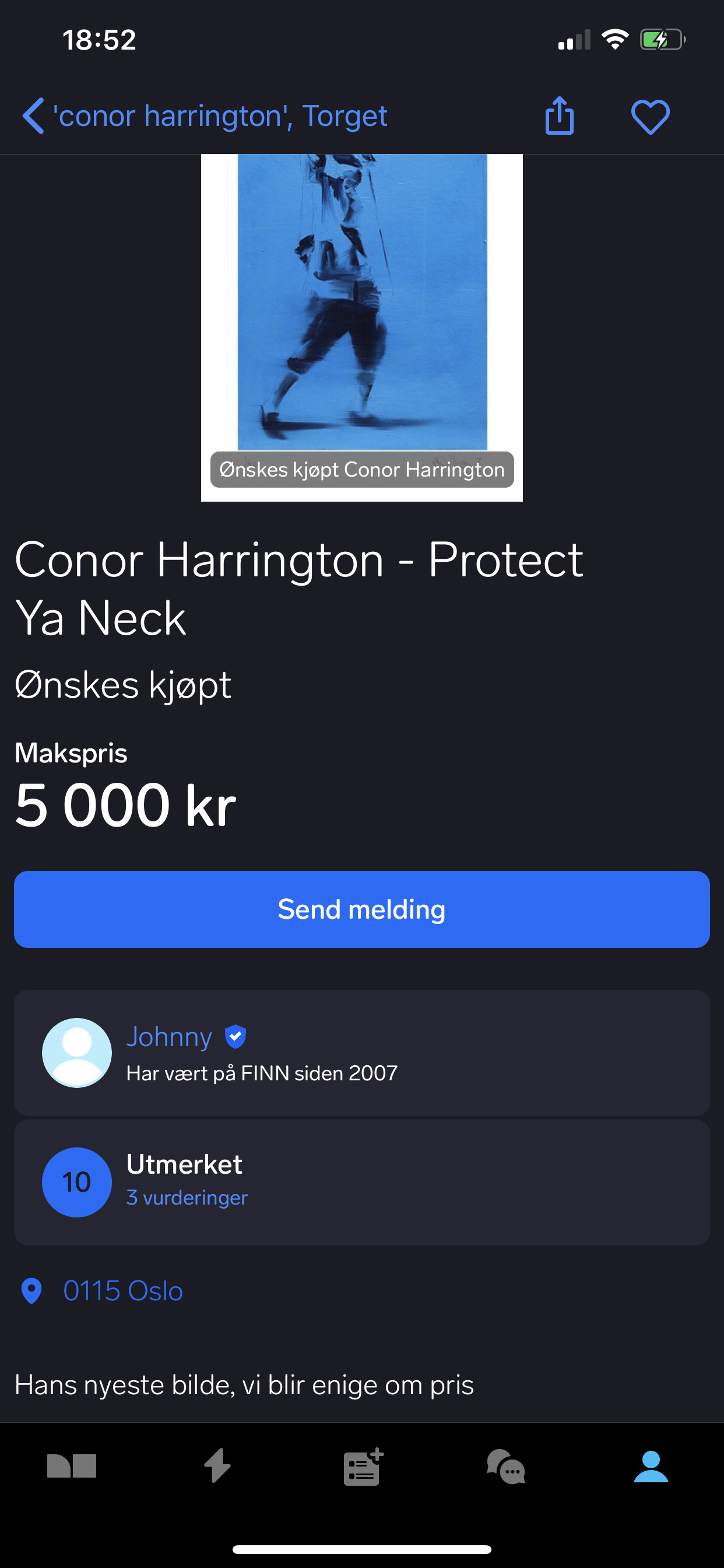724x1568 pixels.
Task: Go back to 'conor harrington' search results
Action: [x=205, y=116]
